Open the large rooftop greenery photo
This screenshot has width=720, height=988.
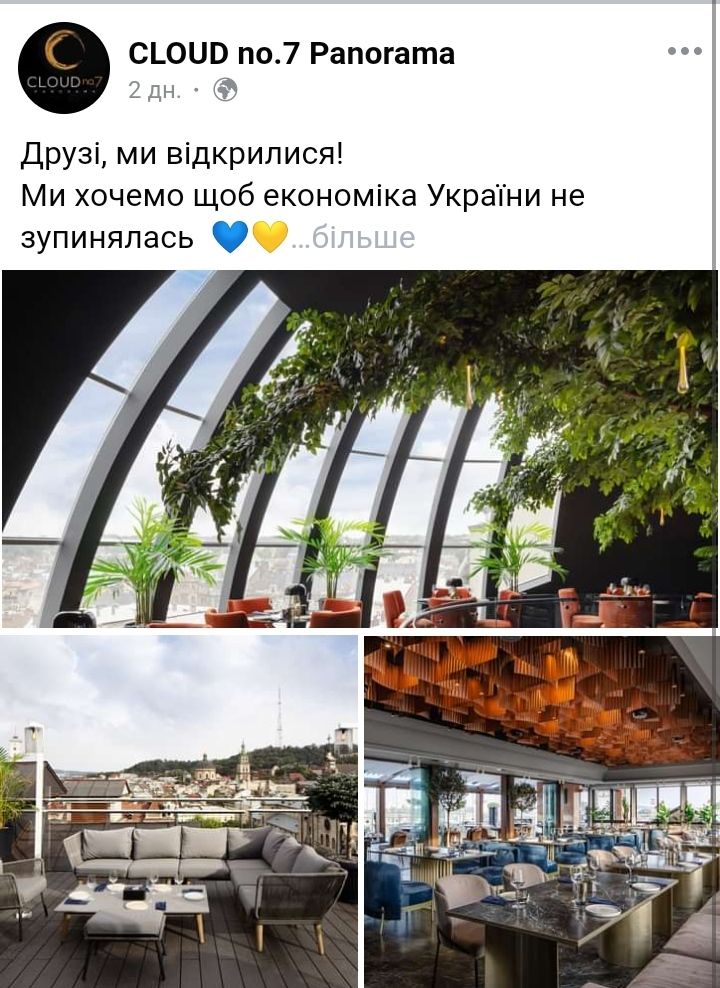(360, 450)
